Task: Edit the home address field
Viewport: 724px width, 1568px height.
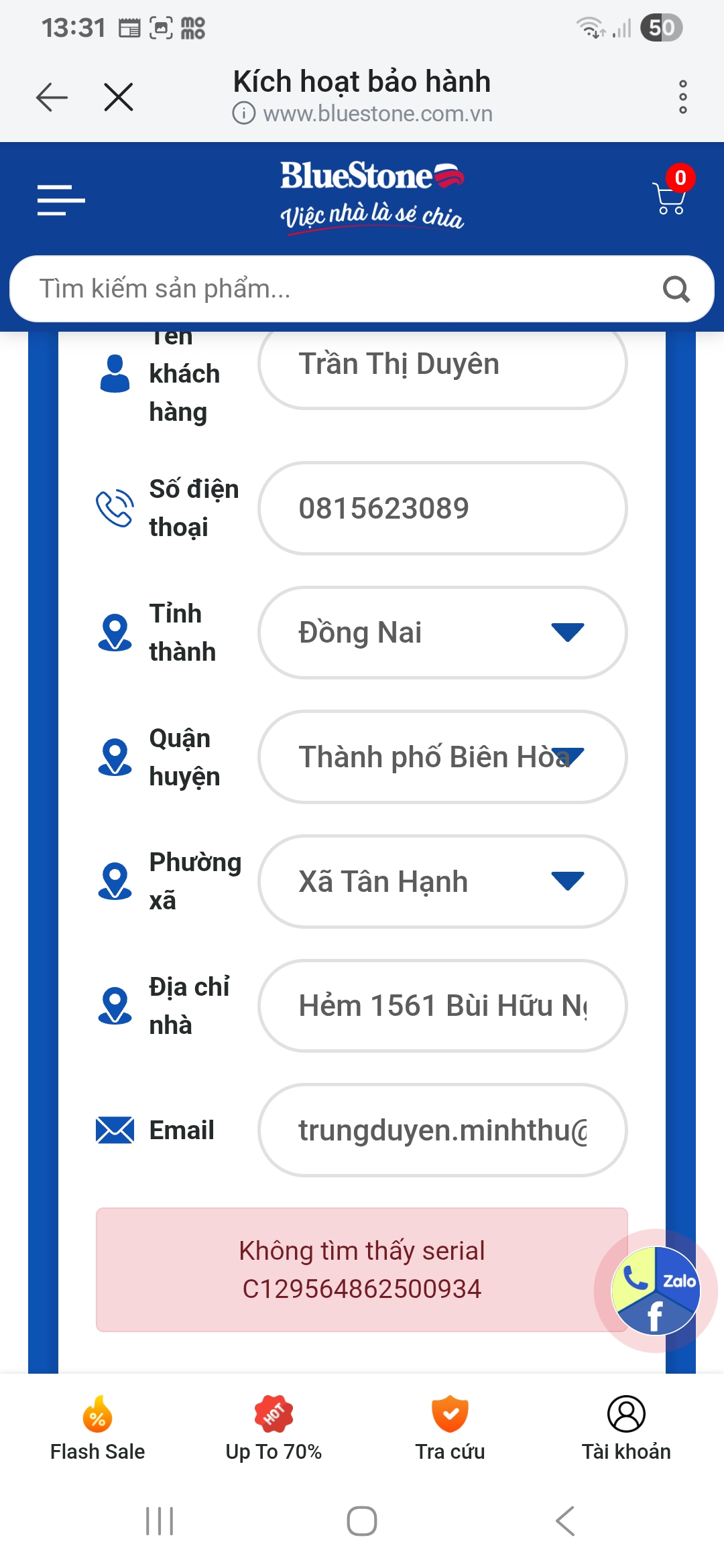Action: 442,1006
